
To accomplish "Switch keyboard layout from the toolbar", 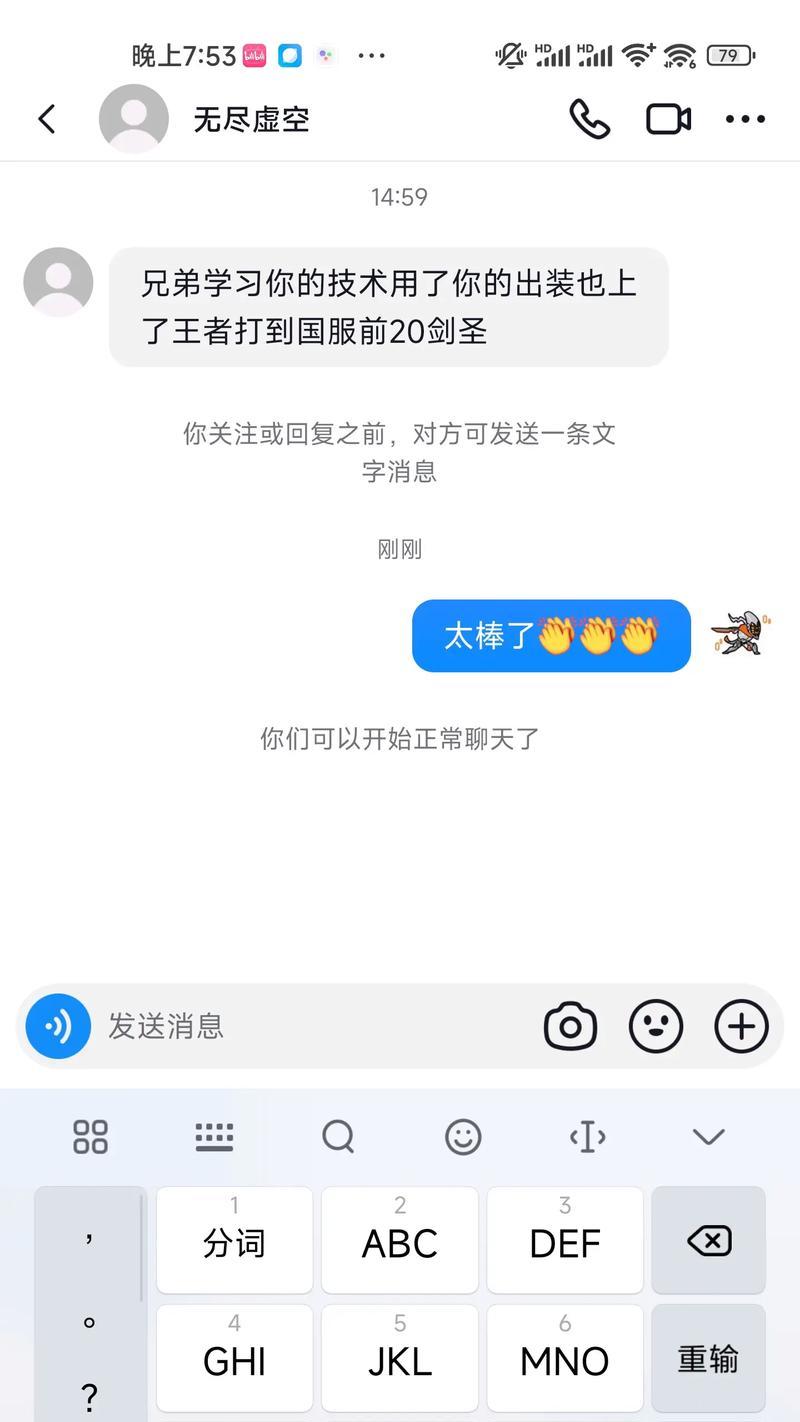I will point(214,1137).
